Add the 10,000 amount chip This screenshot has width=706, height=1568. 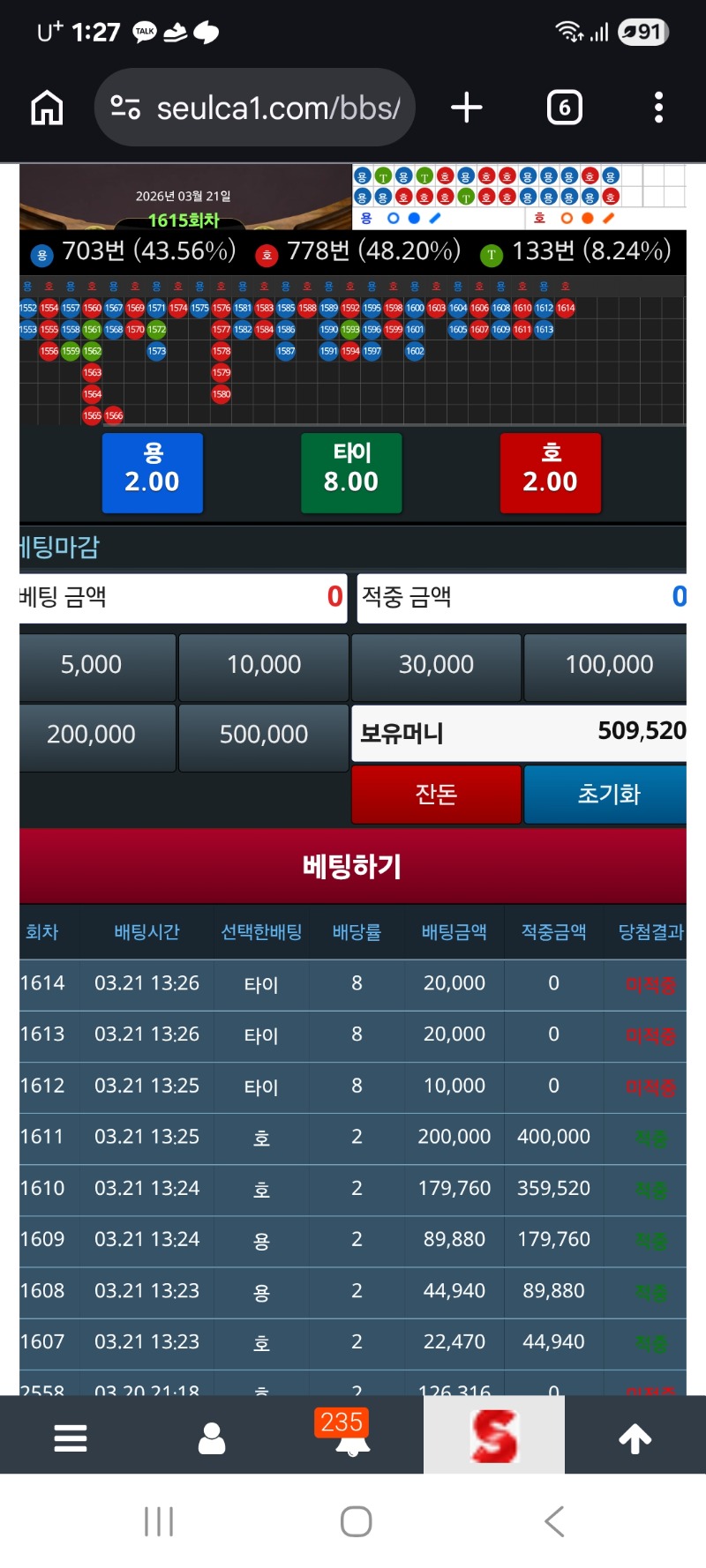(264, 665)
